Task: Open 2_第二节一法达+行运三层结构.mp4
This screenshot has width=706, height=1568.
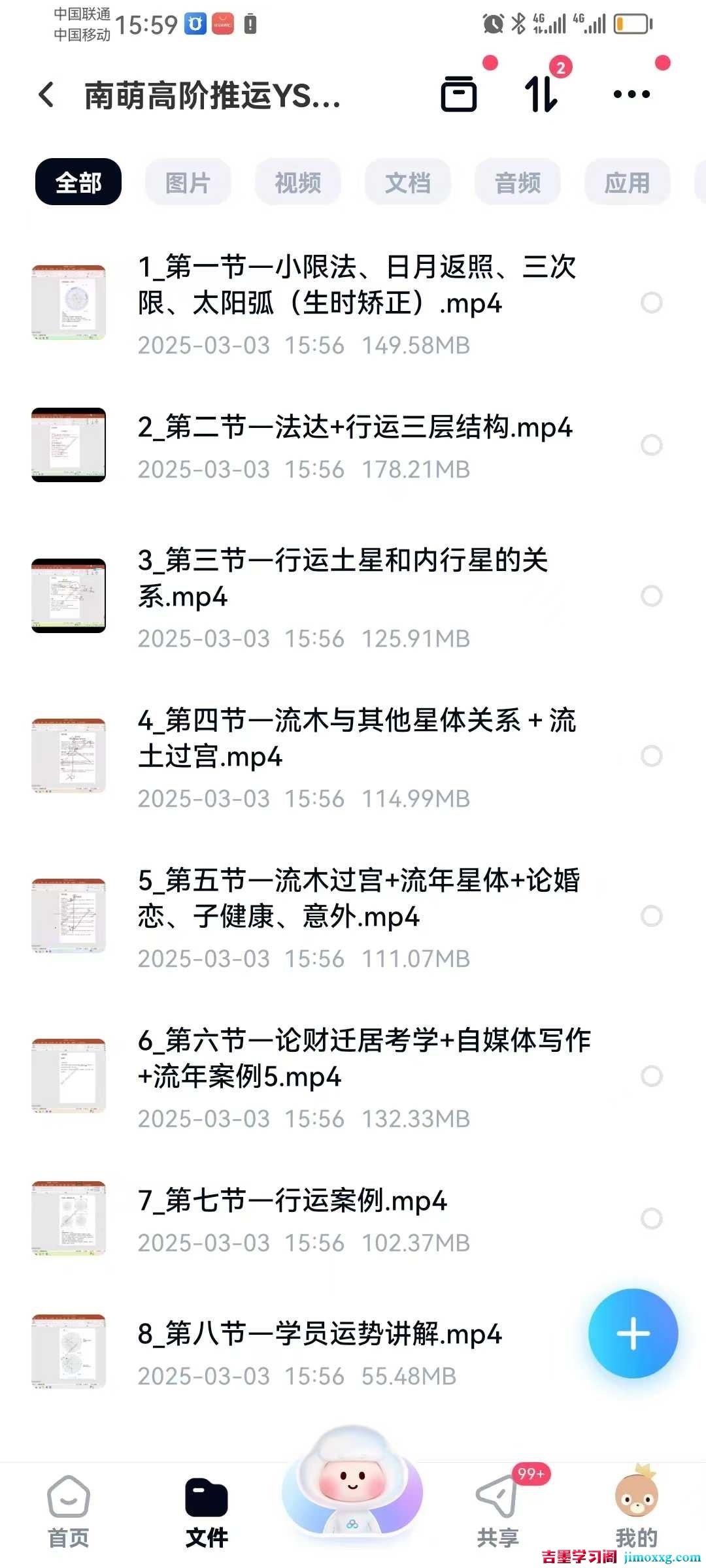Action: pyautogui.click(x=356, y=428)
